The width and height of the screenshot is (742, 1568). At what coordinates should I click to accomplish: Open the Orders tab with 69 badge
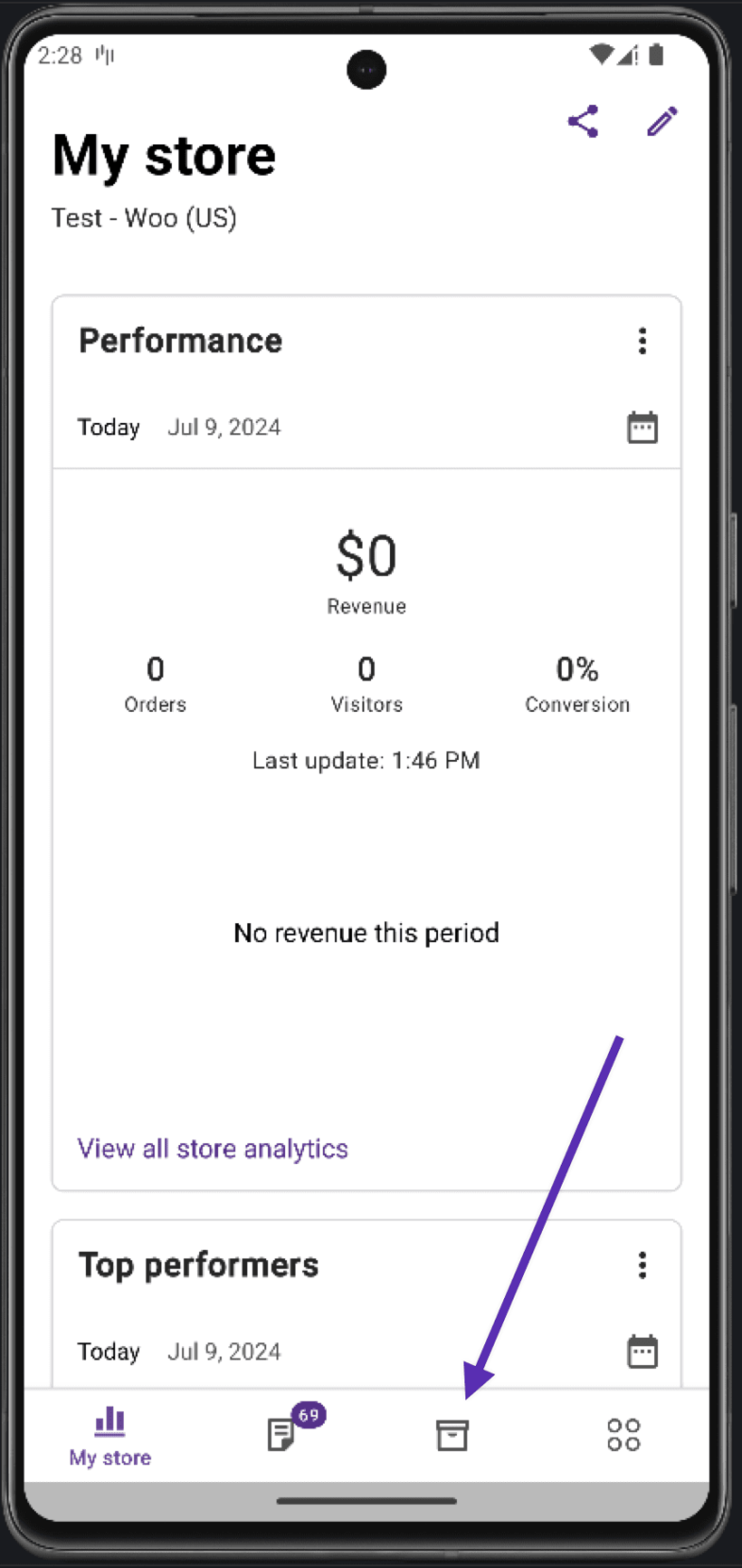[x=282, y=1435]
